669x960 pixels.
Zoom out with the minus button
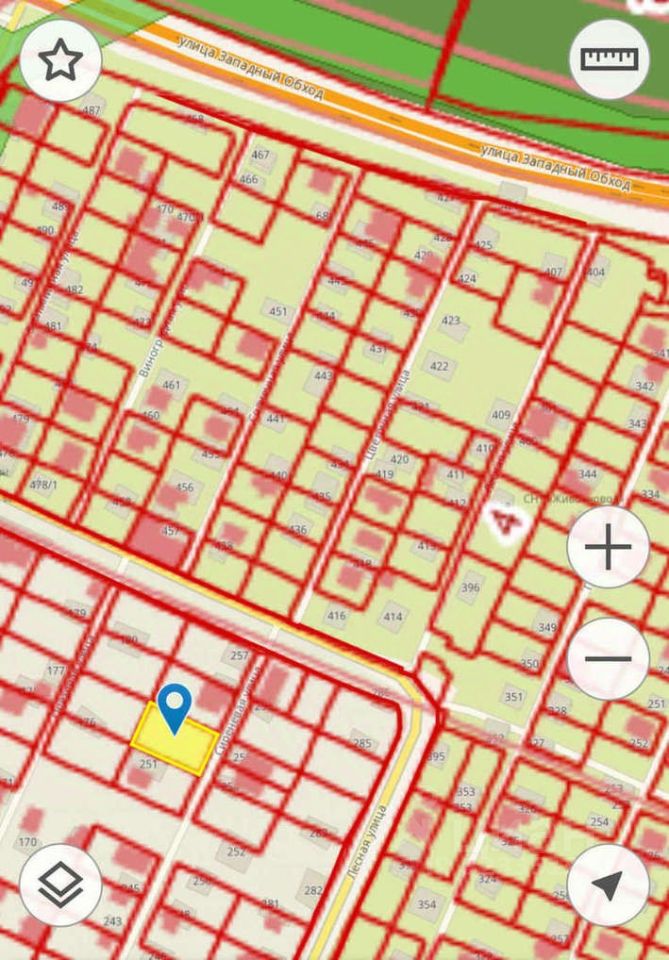[608, 658]
